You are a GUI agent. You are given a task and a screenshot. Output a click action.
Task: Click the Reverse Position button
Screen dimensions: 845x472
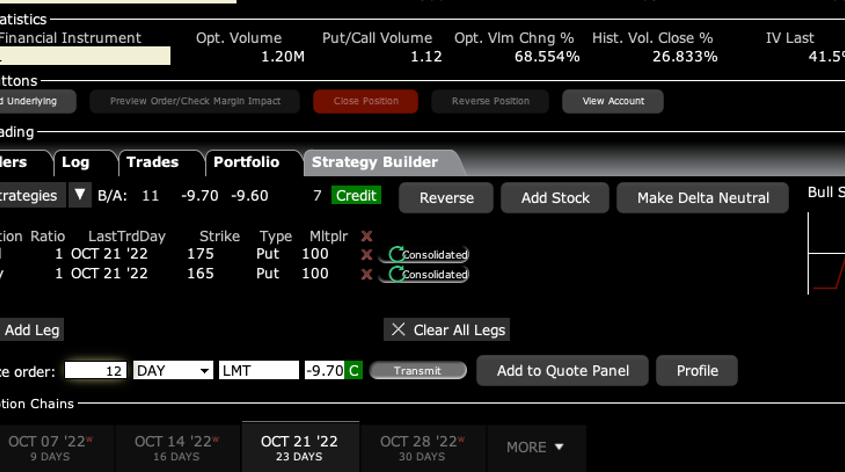(490, 101)
